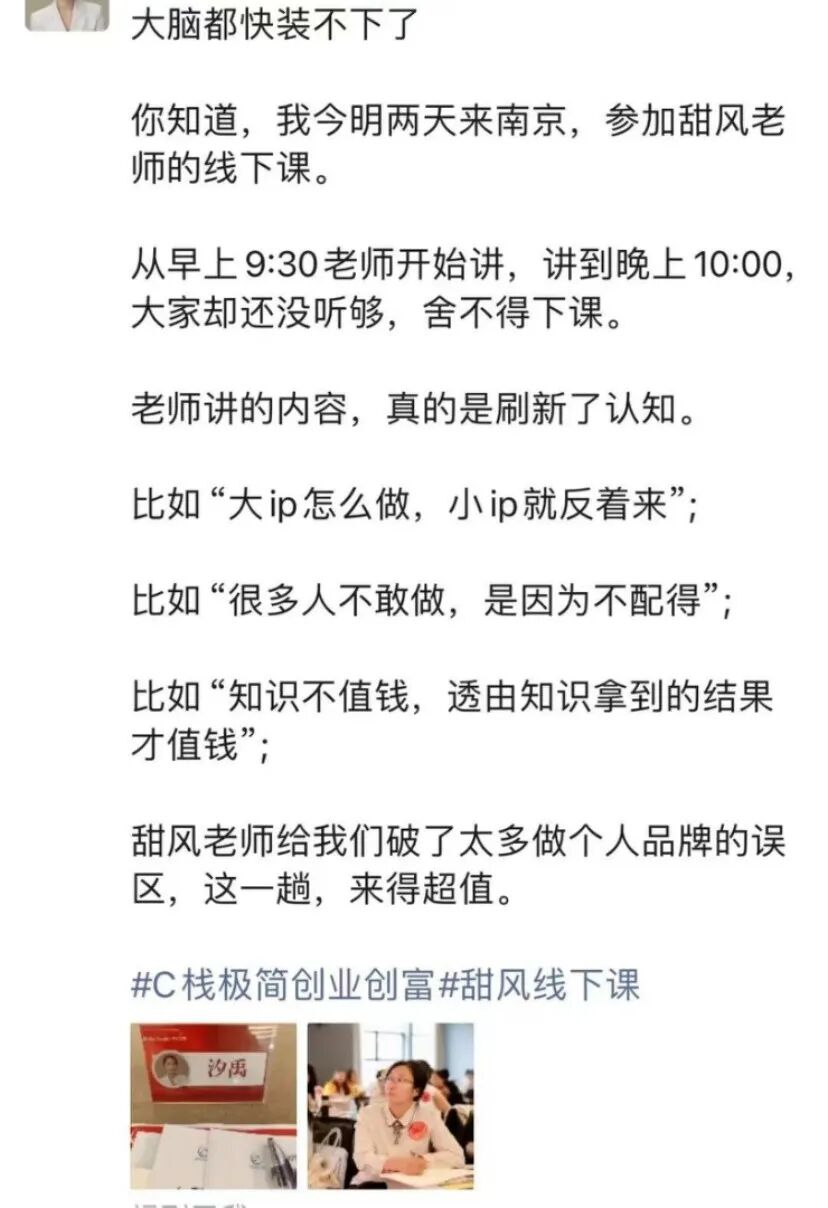View the photo of woman in classroom
Image resolution: width=828 pixels, height=1208 pixels.
point(390,1105)
